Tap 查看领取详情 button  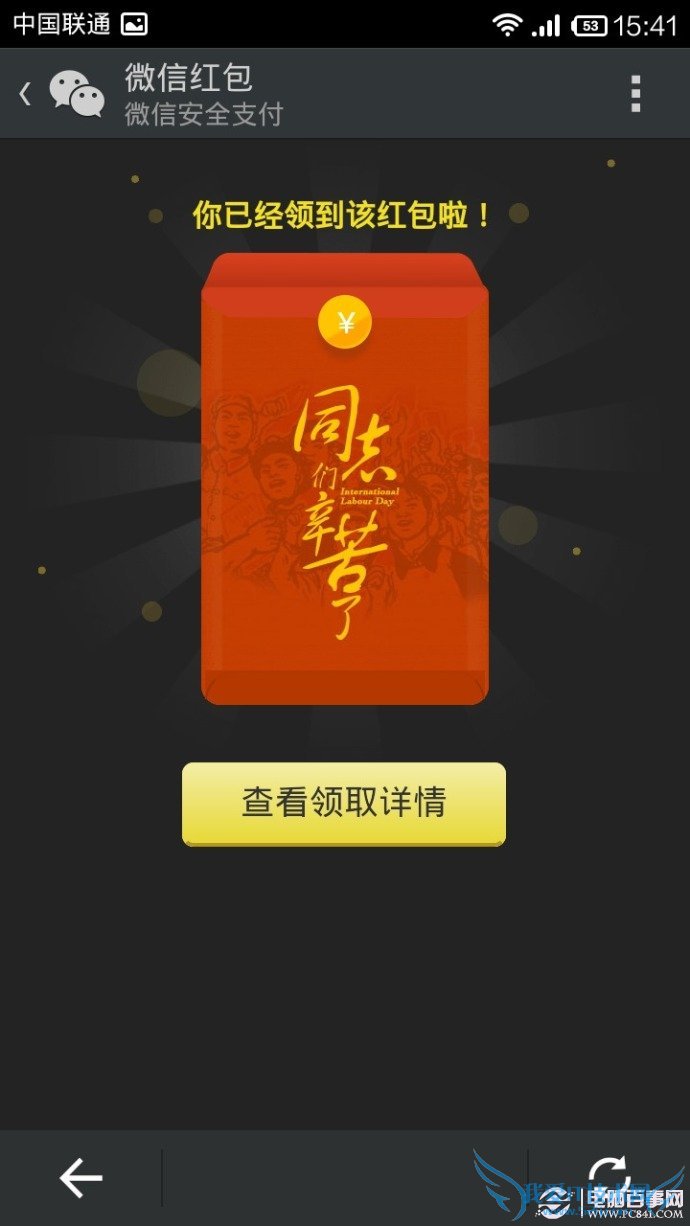coord(343,803)
